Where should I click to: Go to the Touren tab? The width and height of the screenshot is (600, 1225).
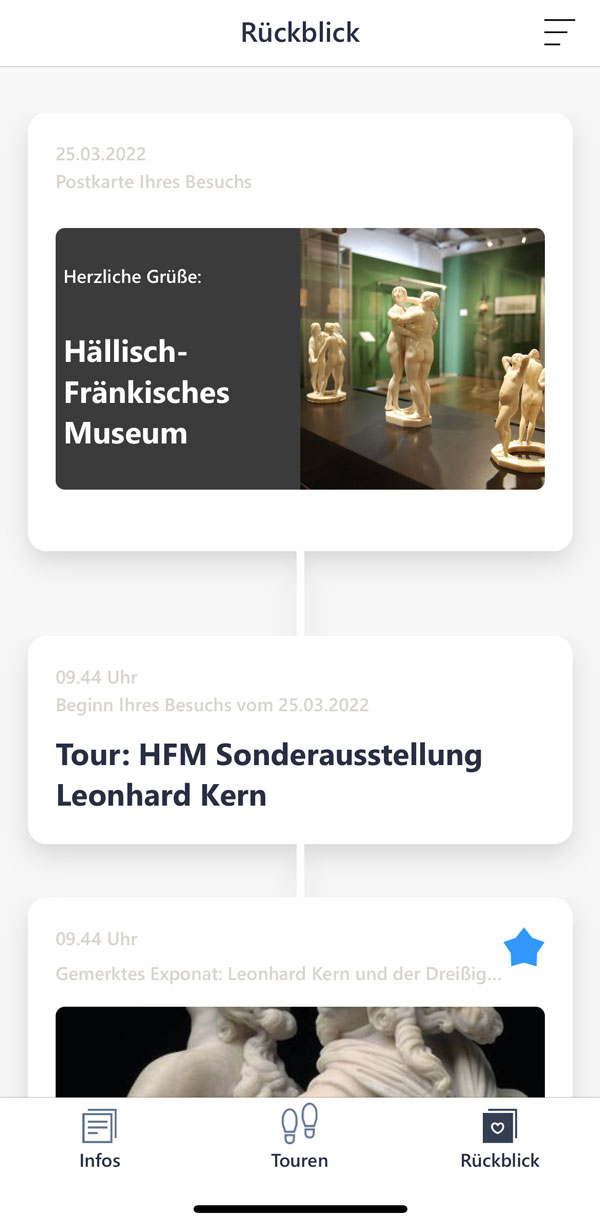pyautogui.click(x=300, y=1138)
